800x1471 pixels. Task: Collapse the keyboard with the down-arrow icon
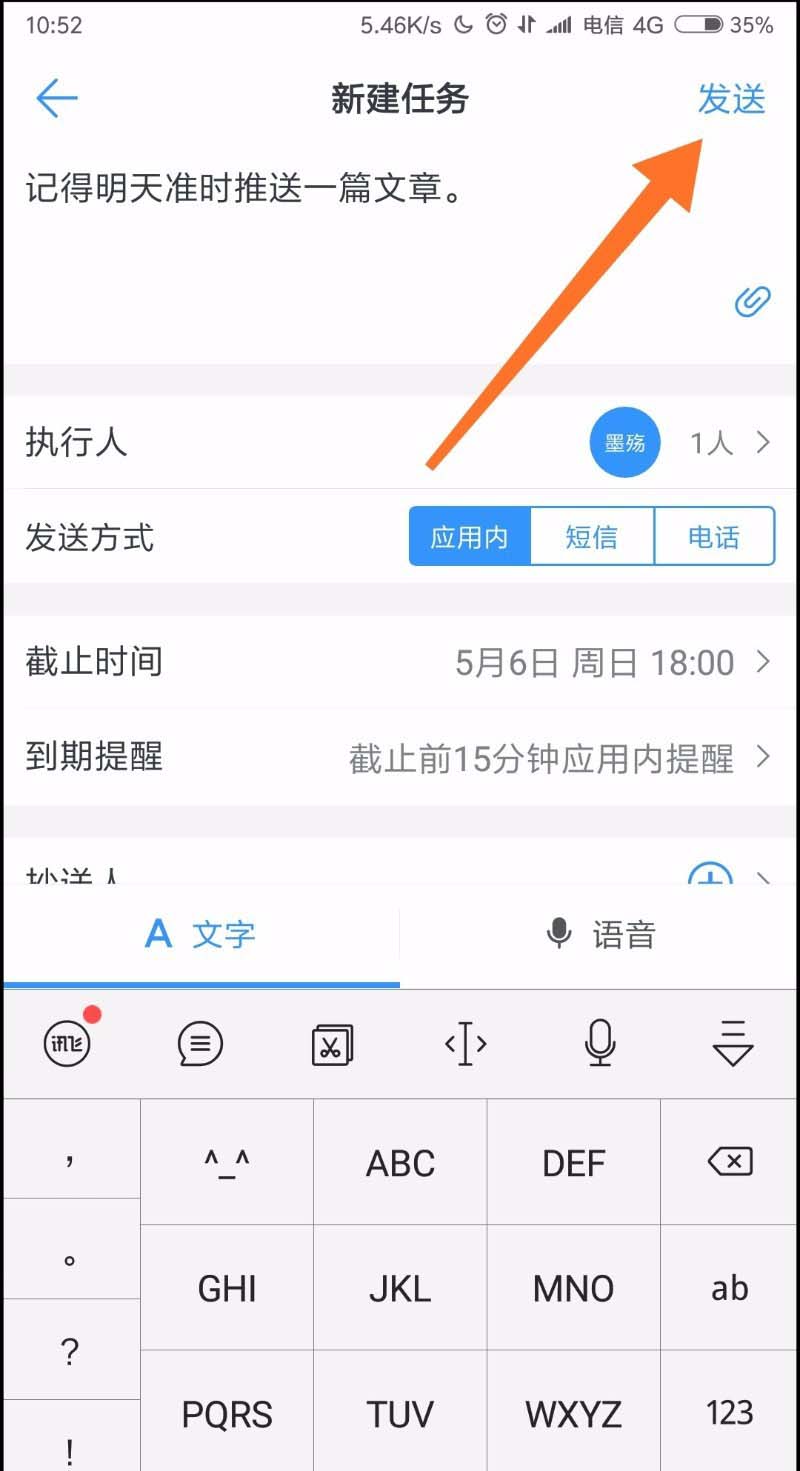click(x=731, y=1043)
